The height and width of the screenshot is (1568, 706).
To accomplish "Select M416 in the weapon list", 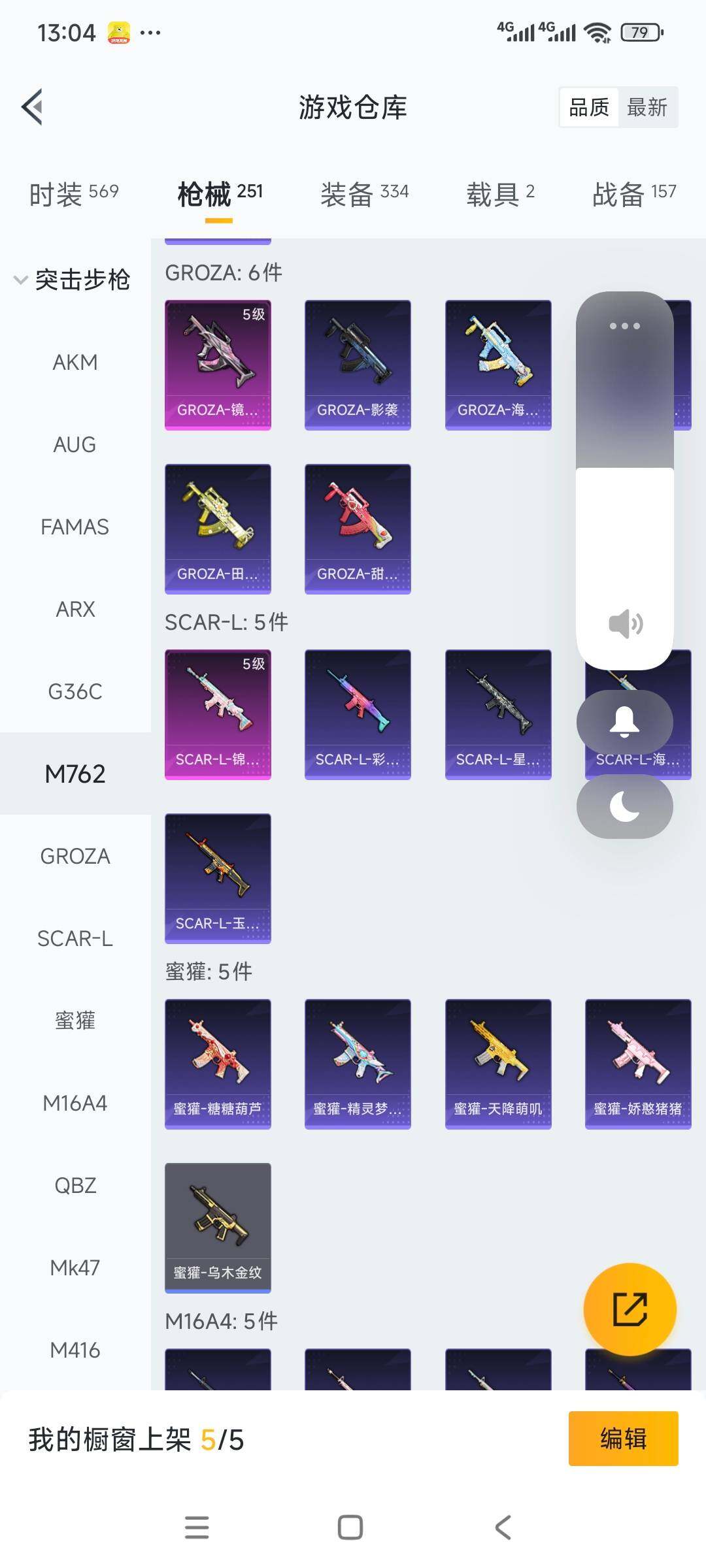I will (75, 1350).
